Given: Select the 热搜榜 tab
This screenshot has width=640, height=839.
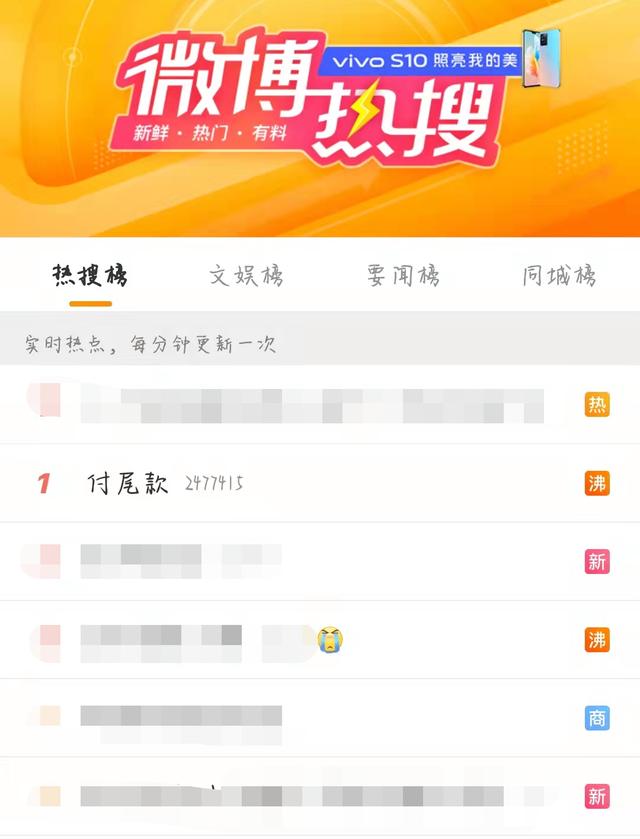Looking at the screenshot, I should point(90,275).
